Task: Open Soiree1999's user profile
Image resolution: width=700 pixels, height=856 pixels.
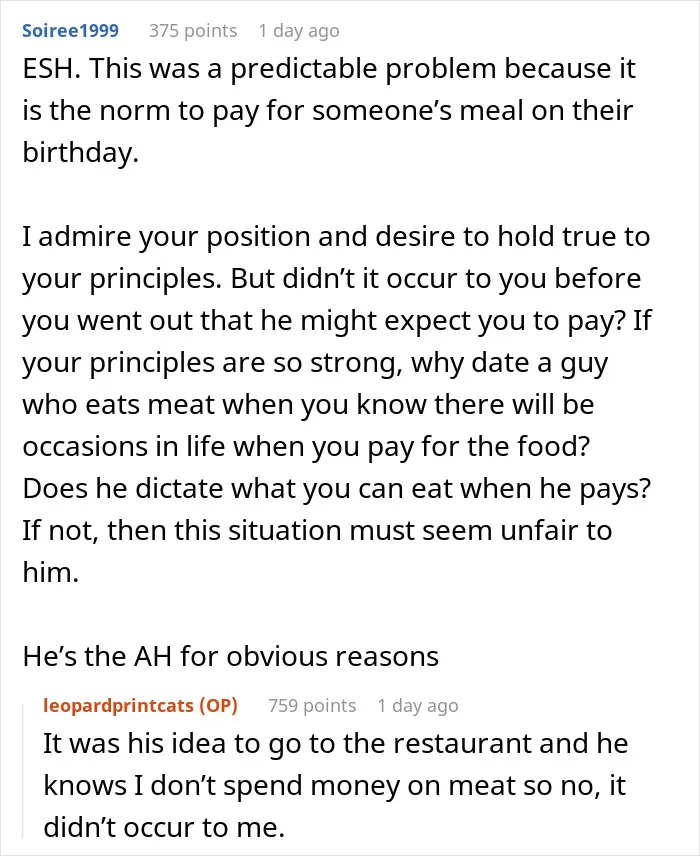Action: 70,31
